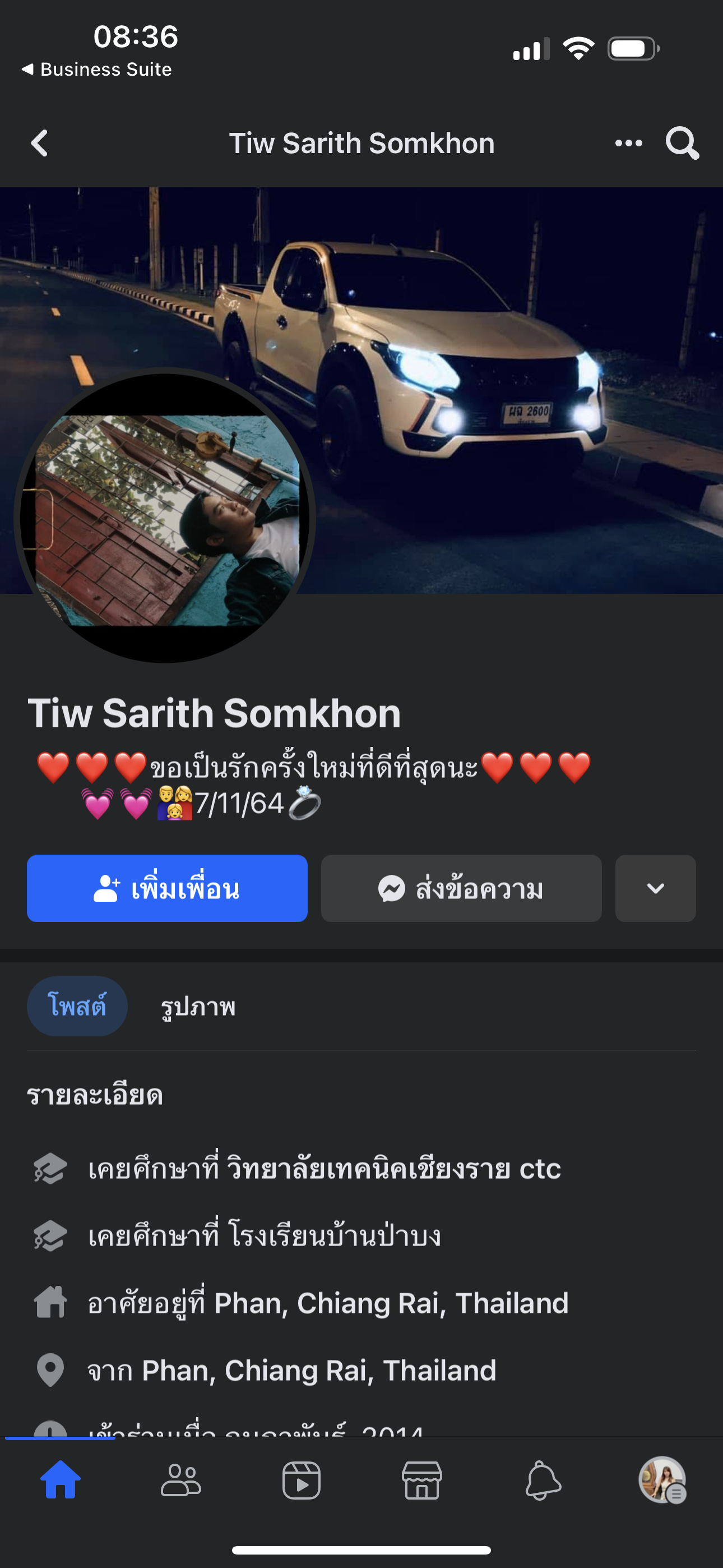
Task: Switch to the friends tab
Action: pos(180,1480)
